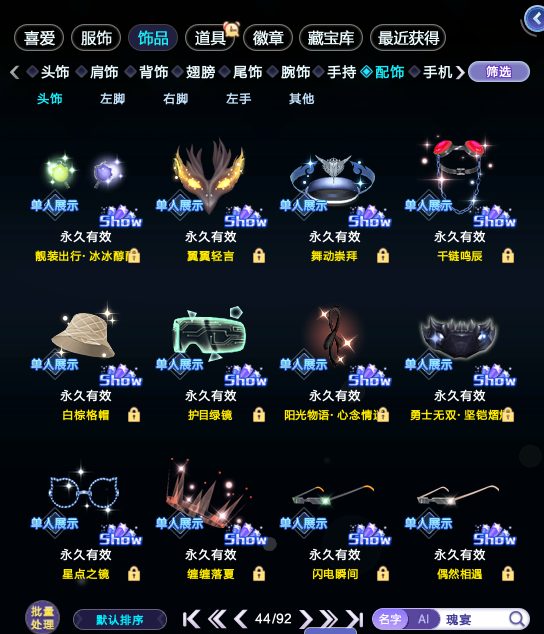The image size is (544, 634).
Task: Open the 藏宝库 tab
Action: tap(330, 38)
